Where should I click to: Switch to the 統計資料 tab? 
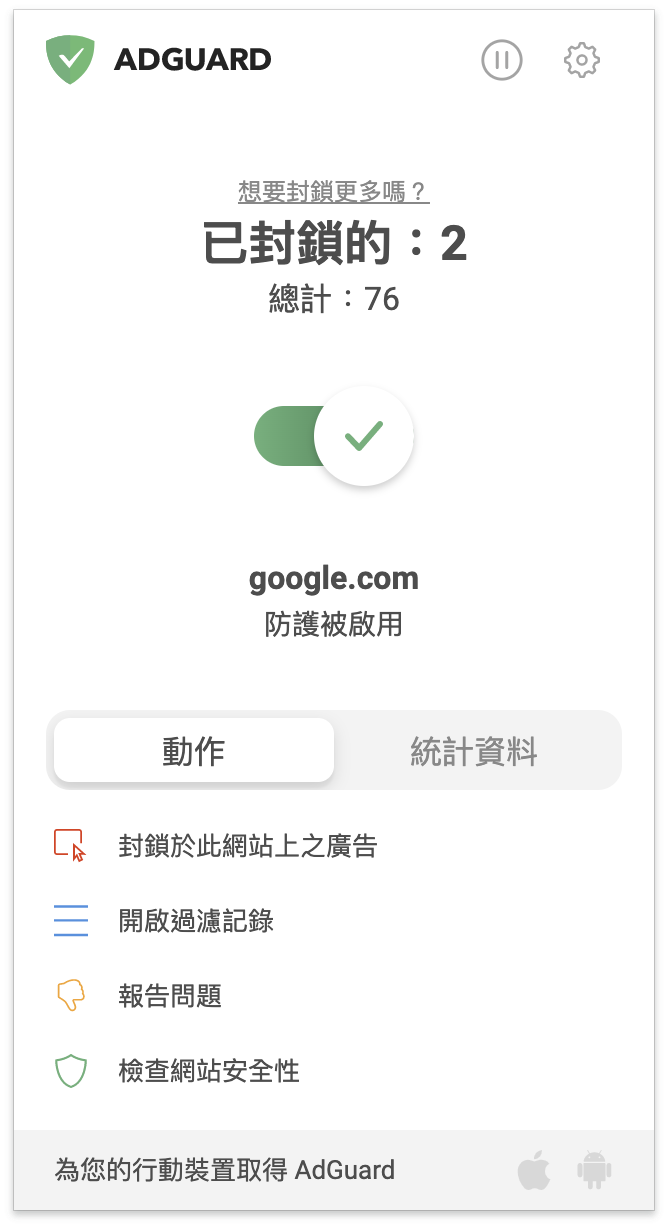pos(474,750)
